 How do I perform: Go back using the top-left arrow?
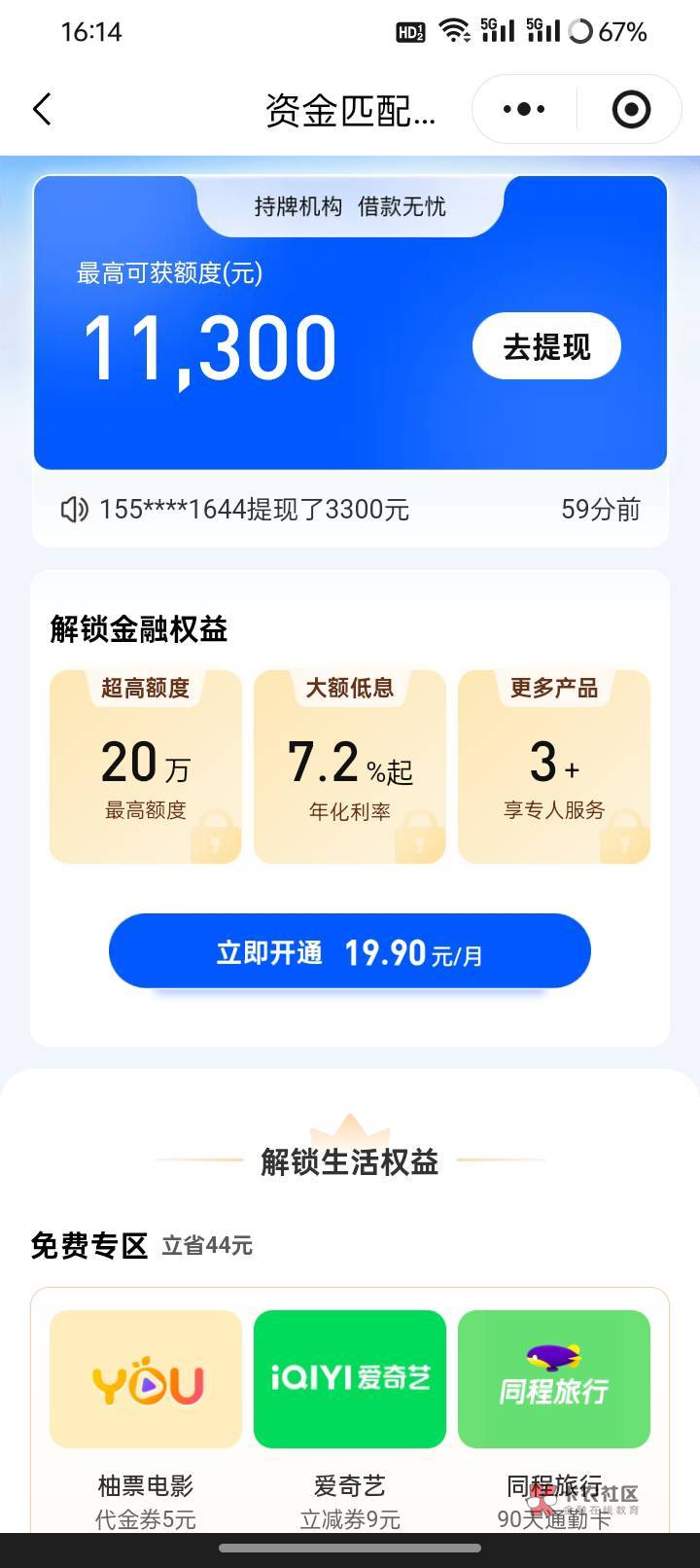(42, 109)
